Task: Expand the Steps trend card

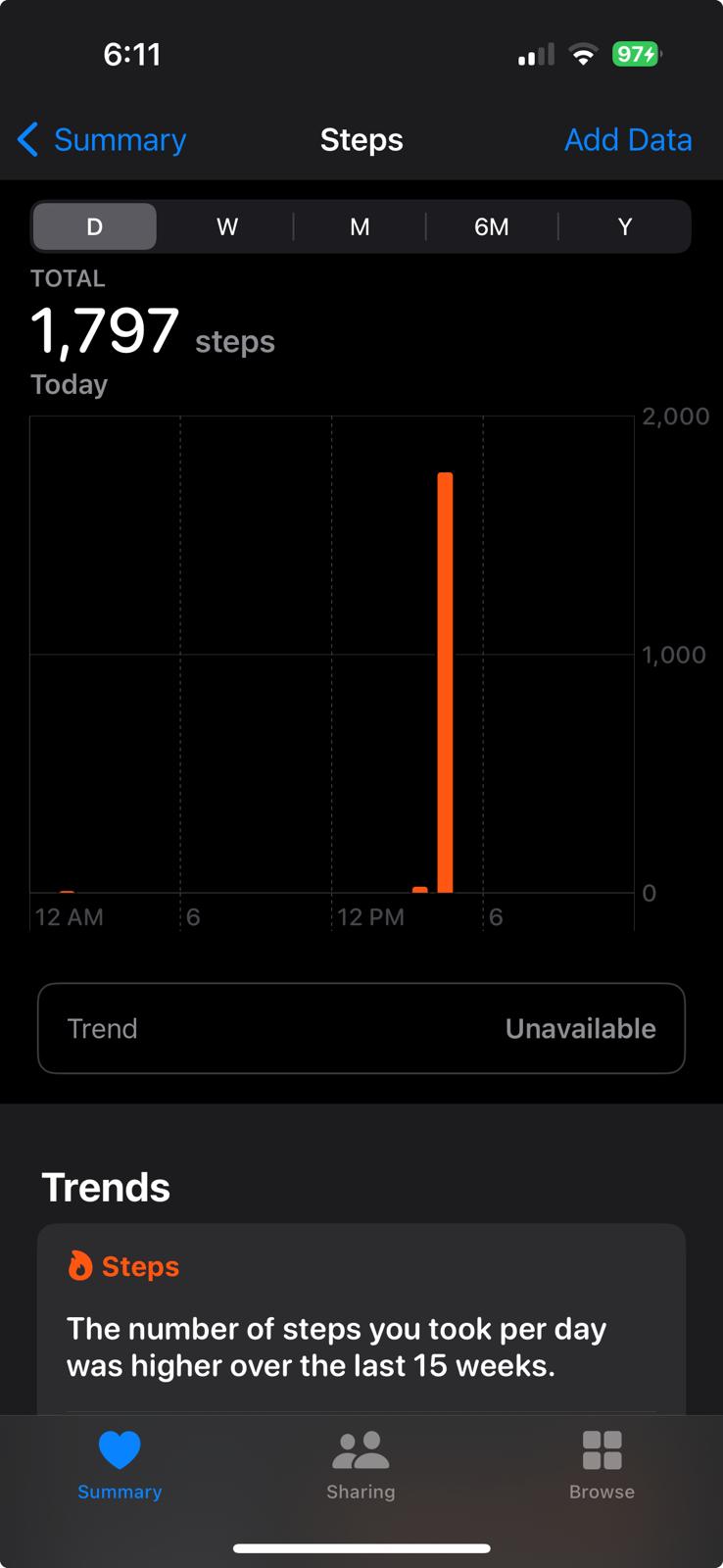Action: point(361,1313)
